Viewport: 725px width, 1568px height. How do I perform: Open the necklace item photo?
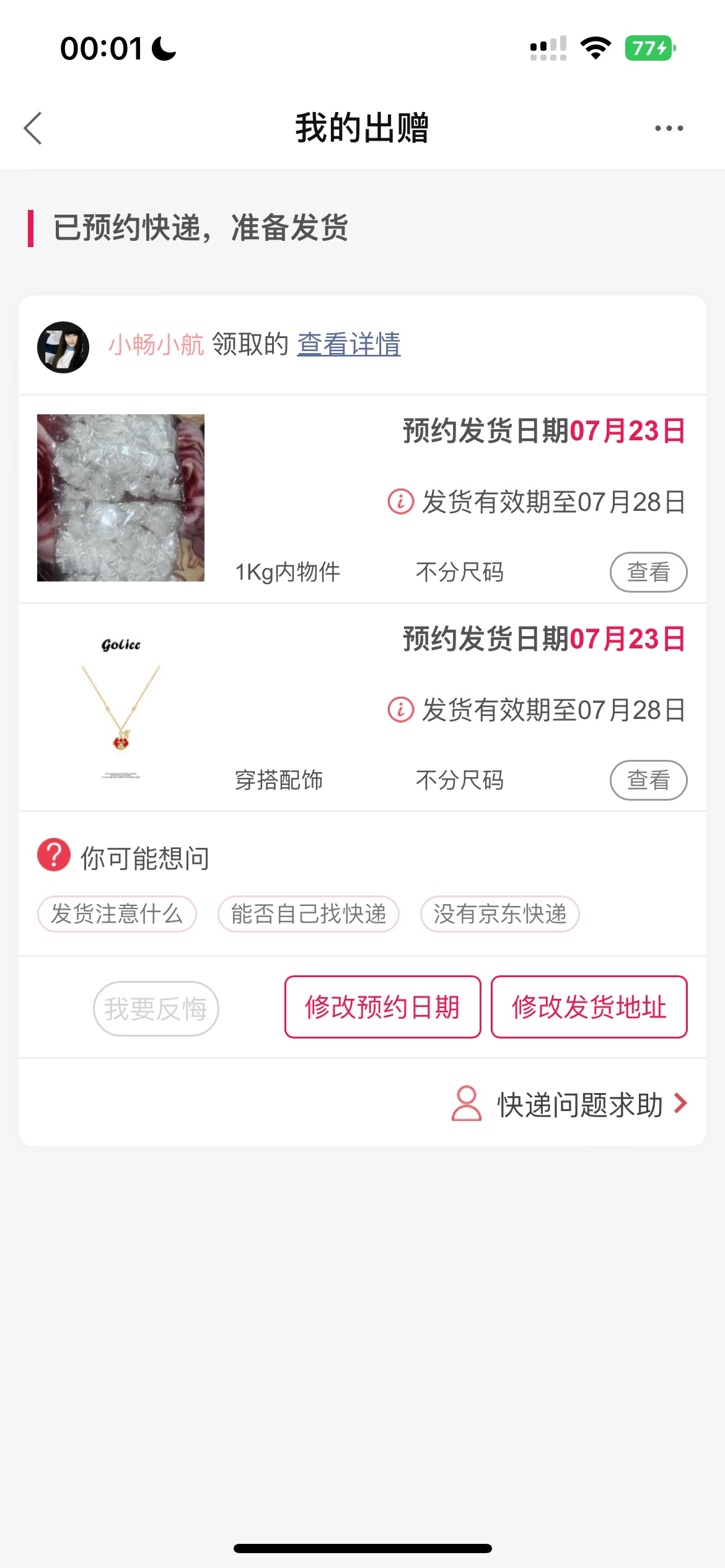pyautogui.click(x=121, y=706)
